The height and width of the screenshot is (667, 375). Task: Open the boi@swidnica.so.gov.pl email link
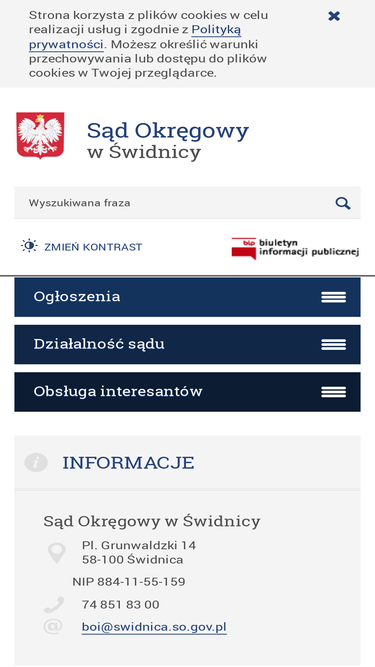[154, 627]
